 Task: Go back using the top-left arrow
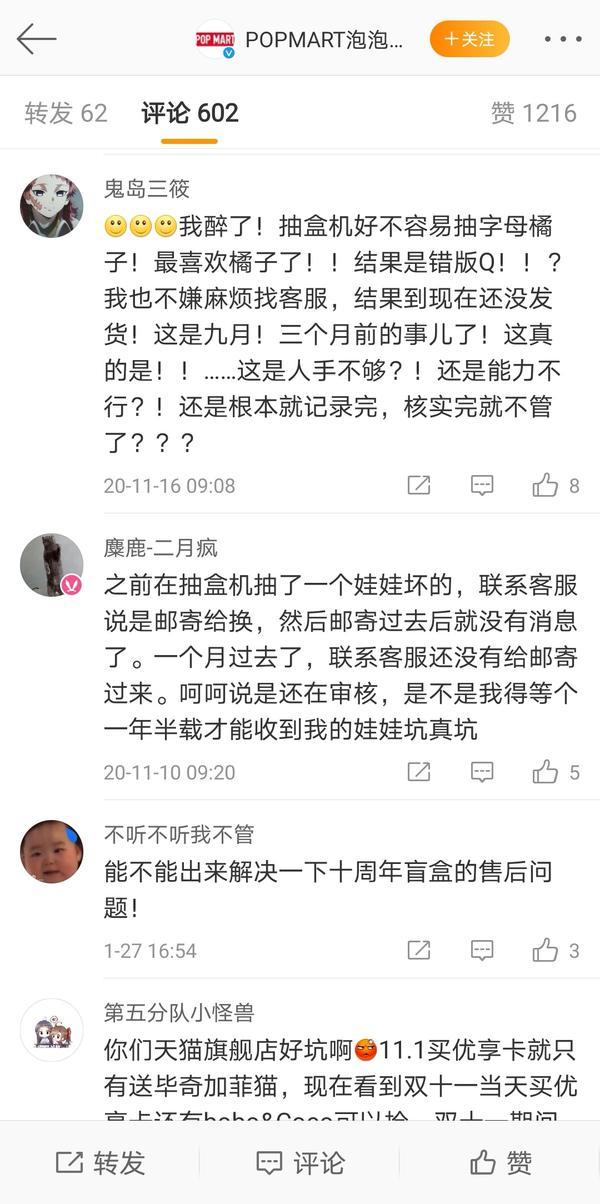tap(36, 40)
